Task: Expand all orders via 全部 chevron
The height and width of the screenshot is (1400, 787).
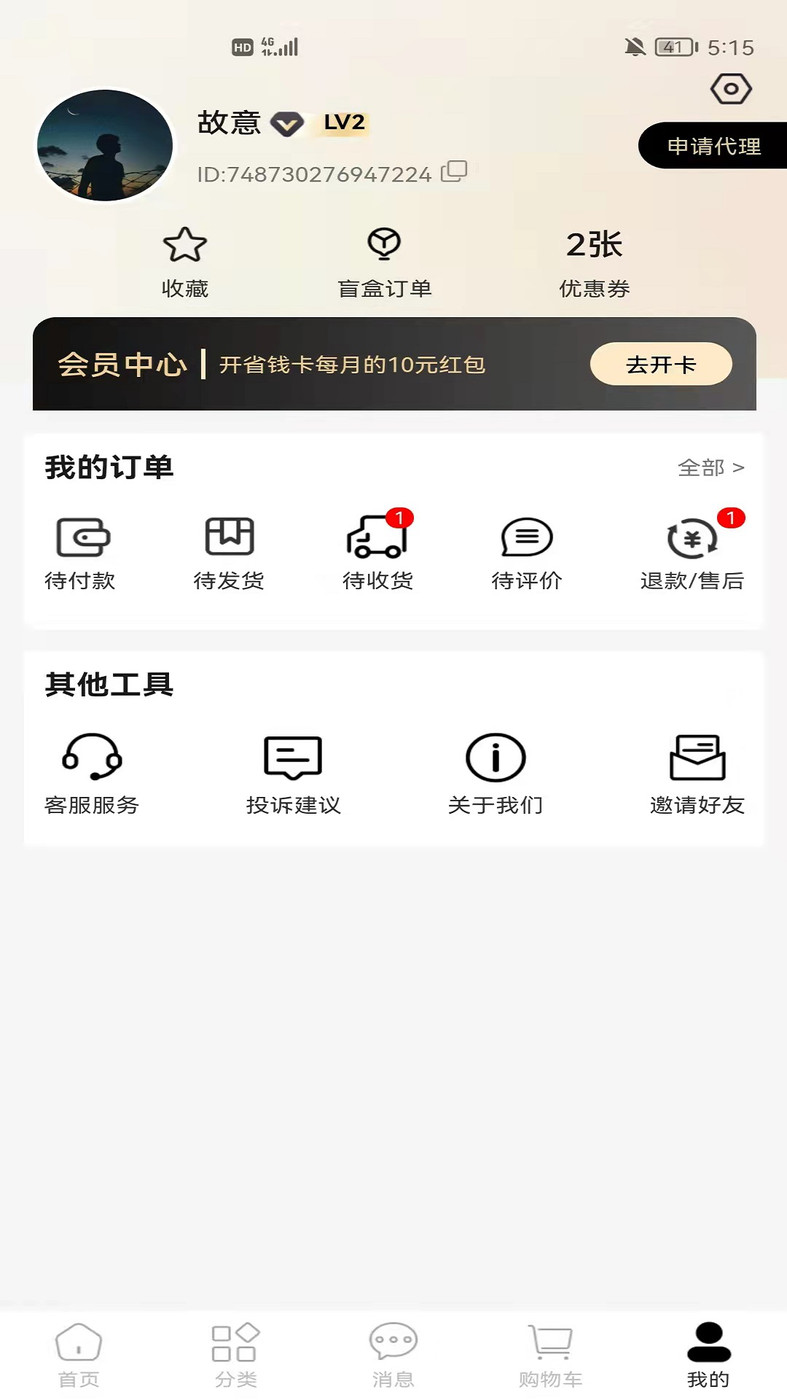Action: tap(713, 467)
